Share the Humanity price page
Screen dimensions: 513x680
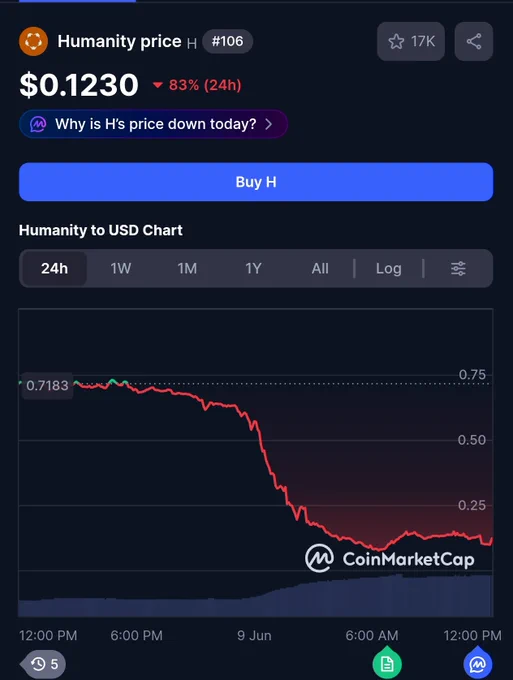(474, 41)
